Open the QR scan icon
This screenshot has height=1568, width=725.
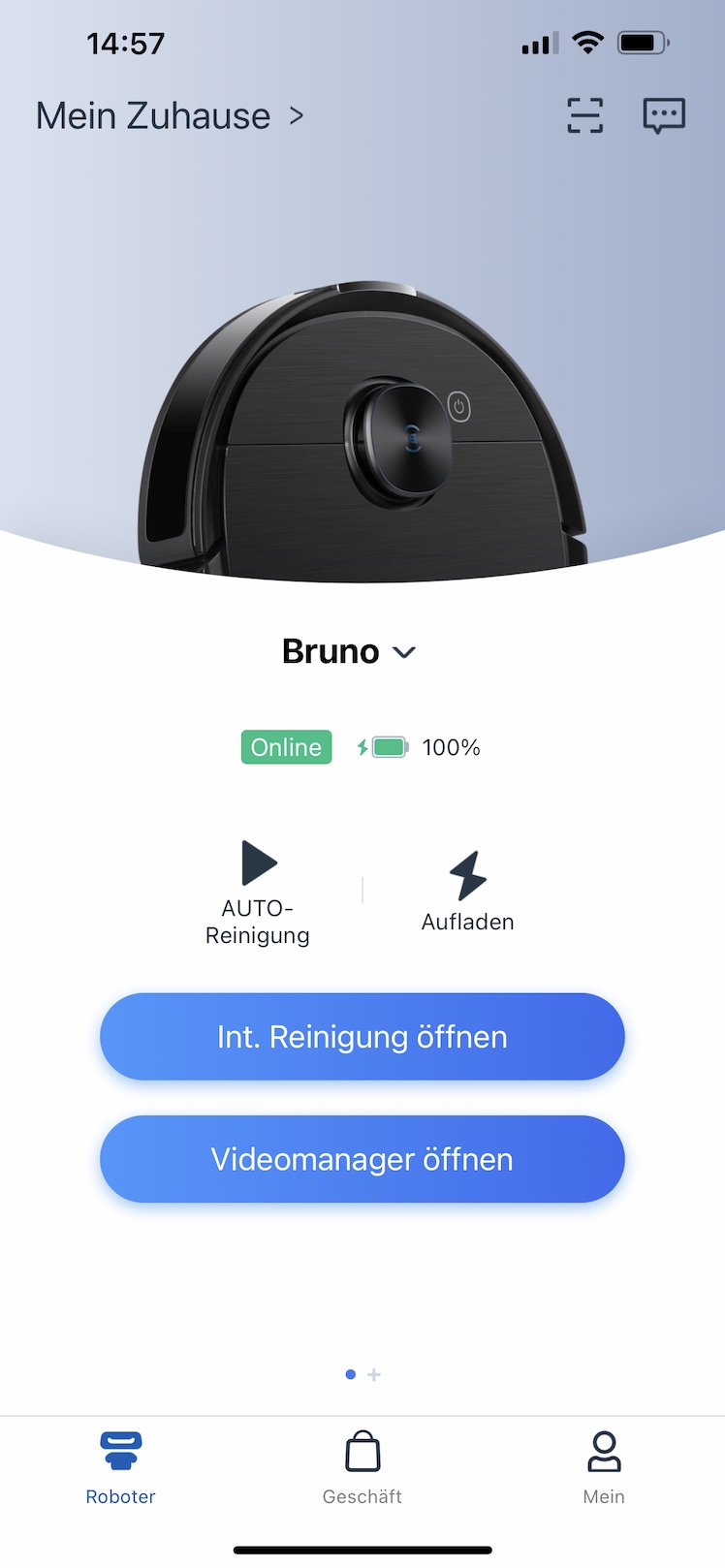(584, 115)
